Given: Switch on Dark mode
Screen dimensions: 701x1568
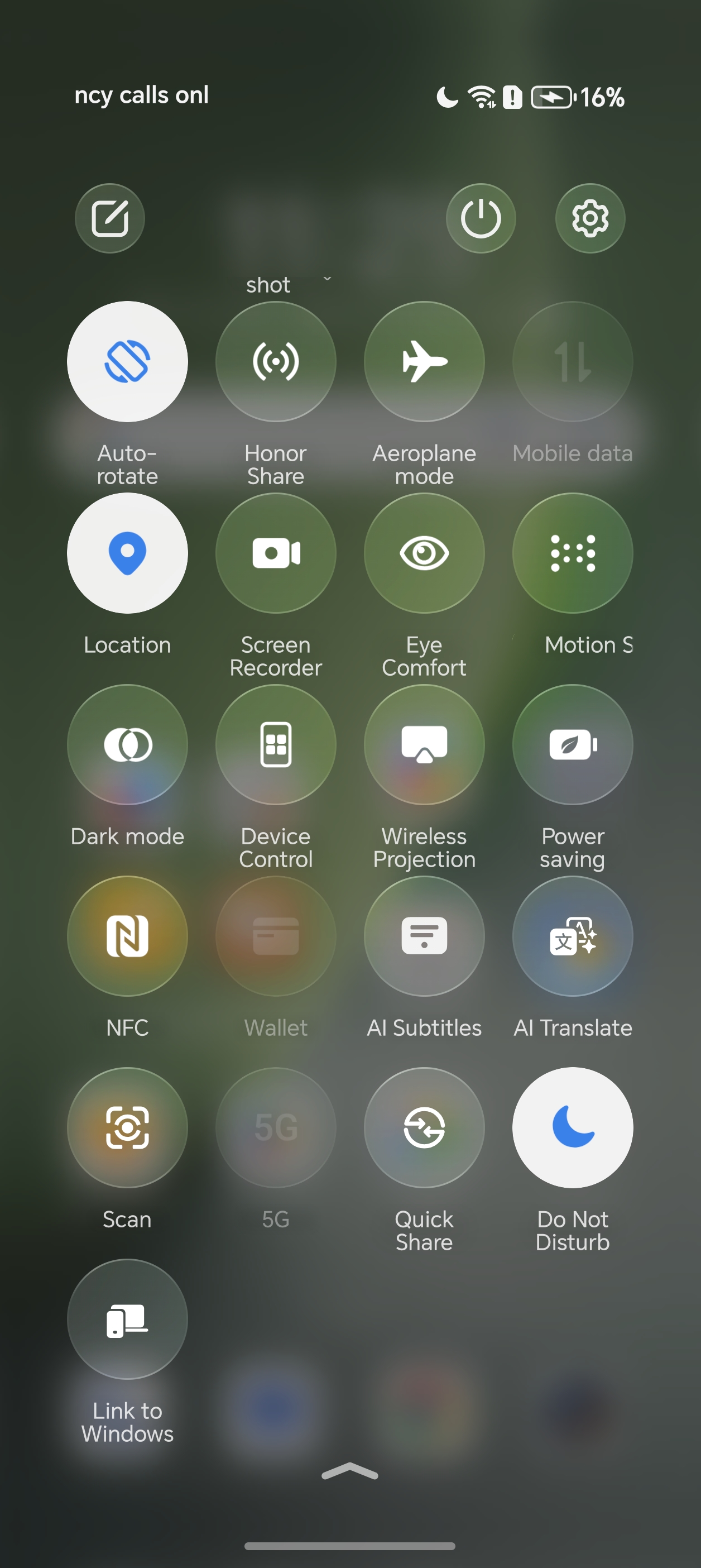Looking at the screenshot, I should tap(127, 744).
